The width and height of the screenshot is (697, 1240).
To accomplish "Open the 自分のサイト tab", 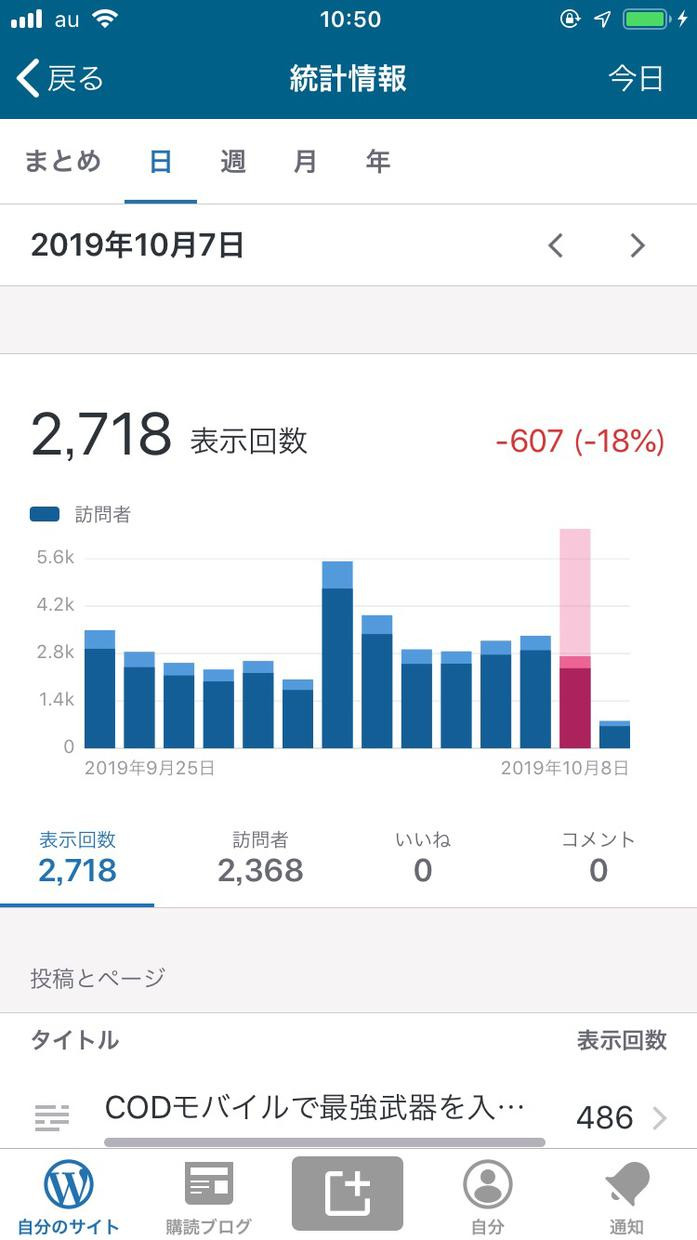I will pos(68,1197).
